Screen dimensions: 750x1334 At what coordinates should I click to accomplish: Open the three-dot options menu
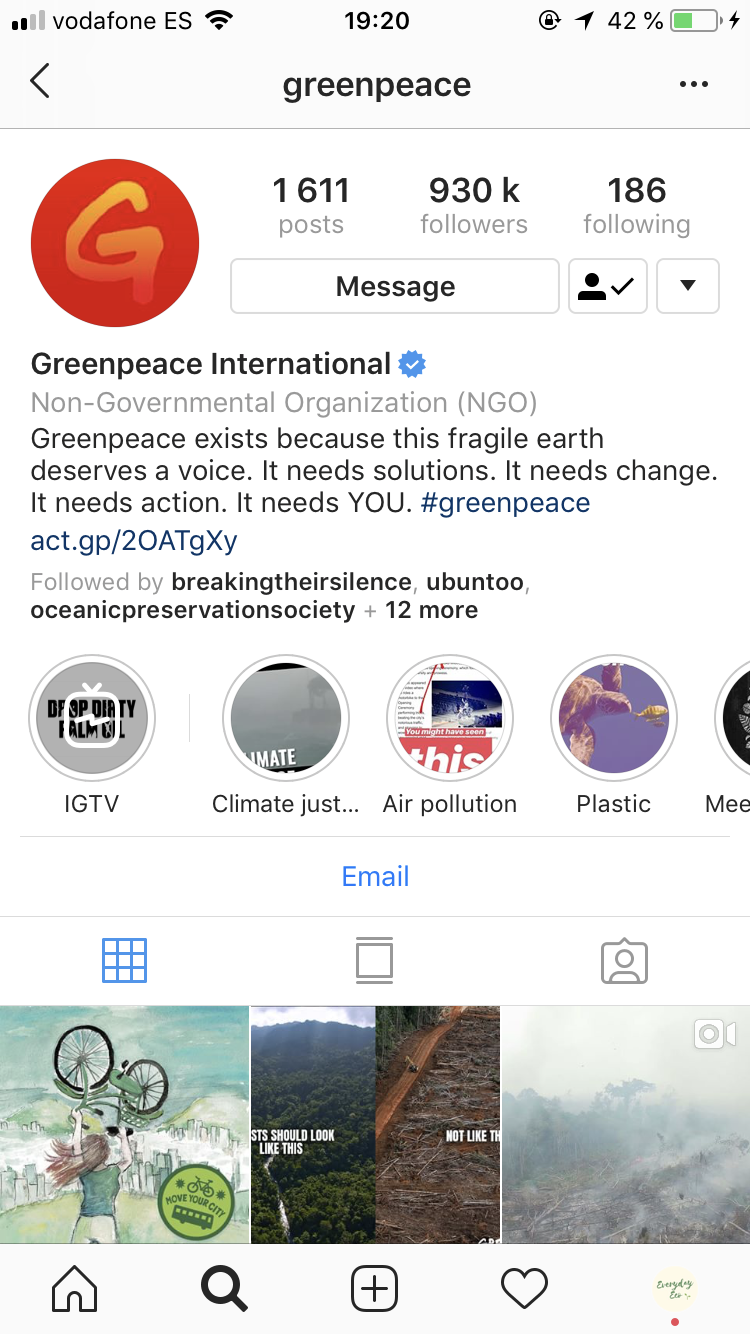coord(693,85)
